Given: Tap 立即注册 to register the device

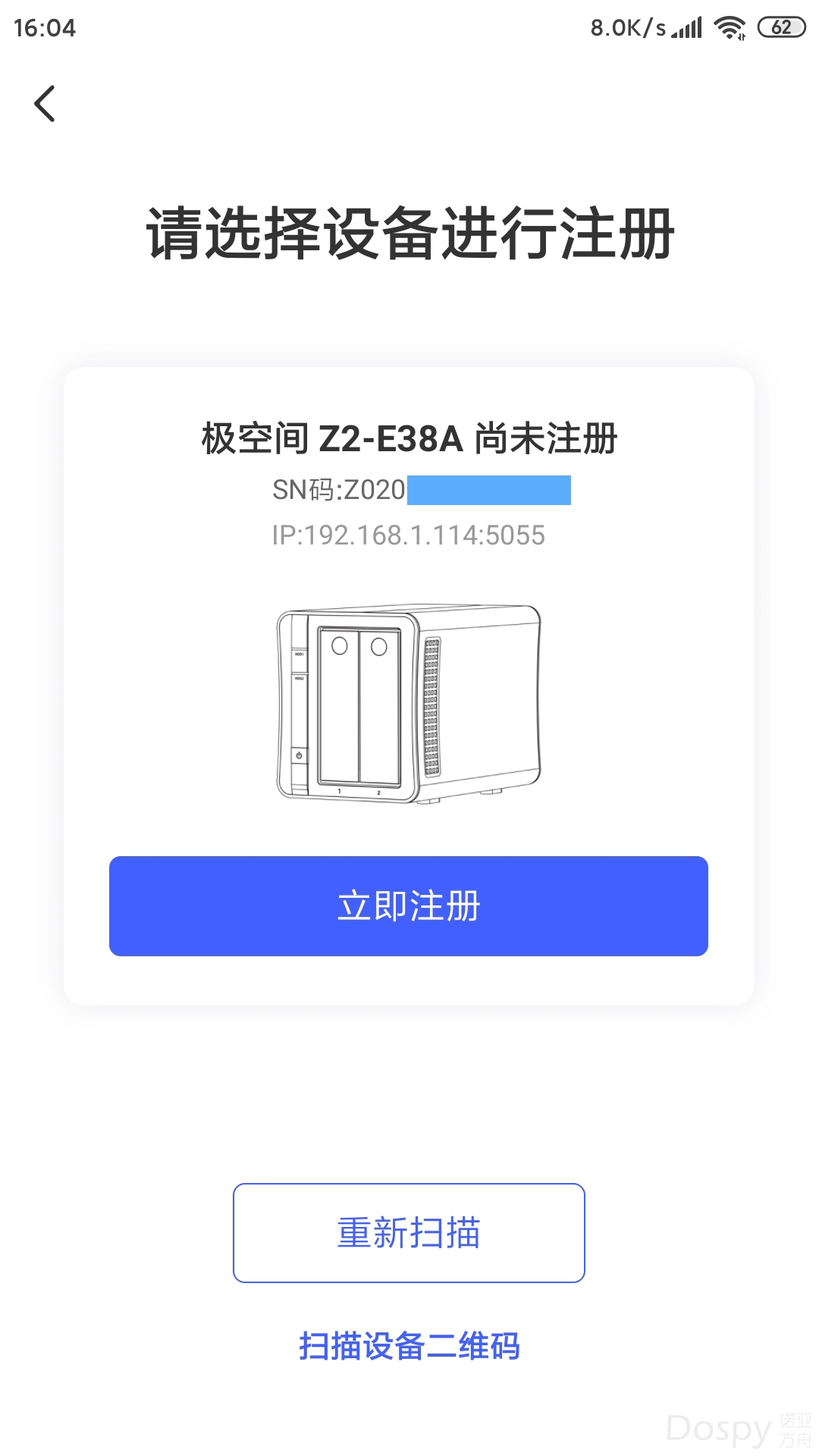Looking at the screenshot, I should [x=409, y=906].
